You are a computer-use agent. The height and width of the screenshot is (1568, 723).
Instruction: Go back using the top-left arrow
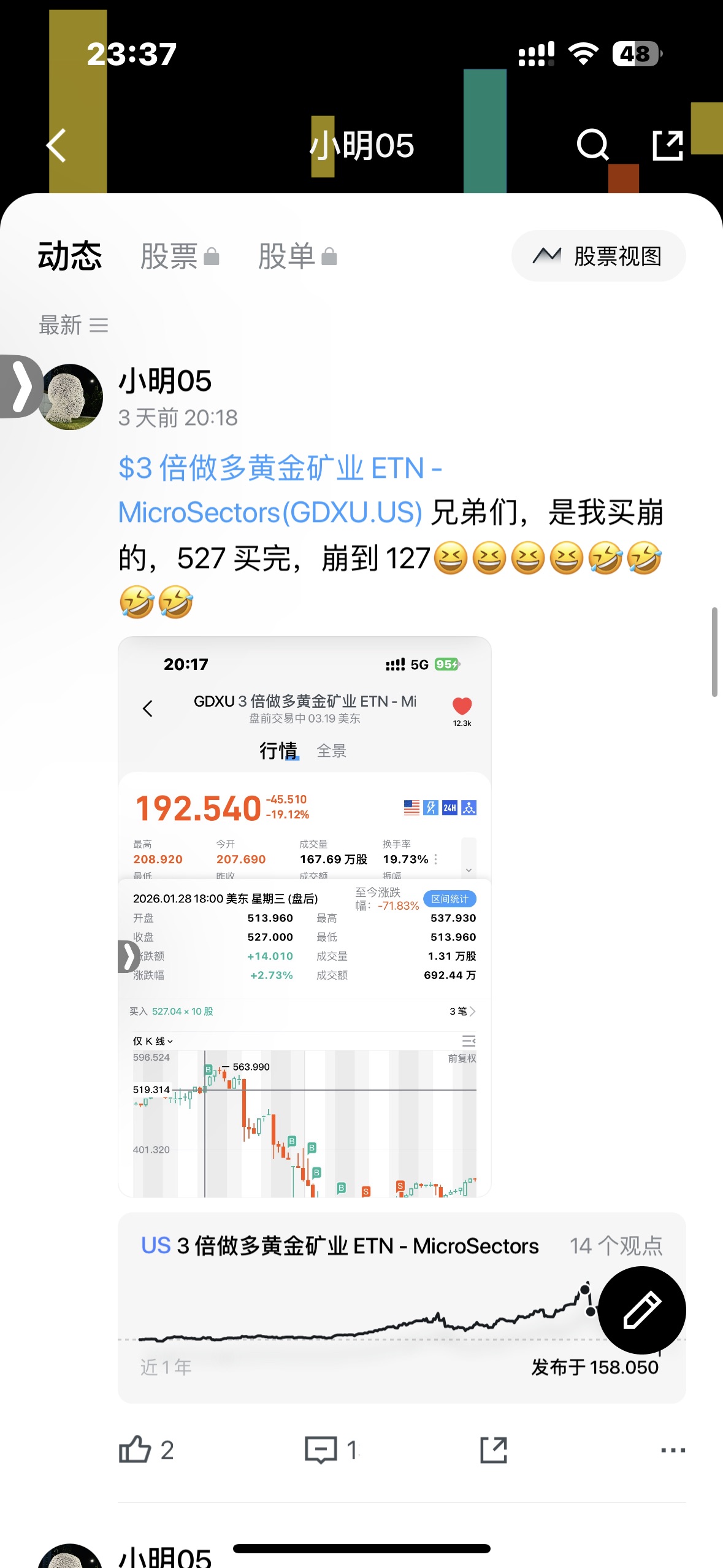(x=57, y=145)
